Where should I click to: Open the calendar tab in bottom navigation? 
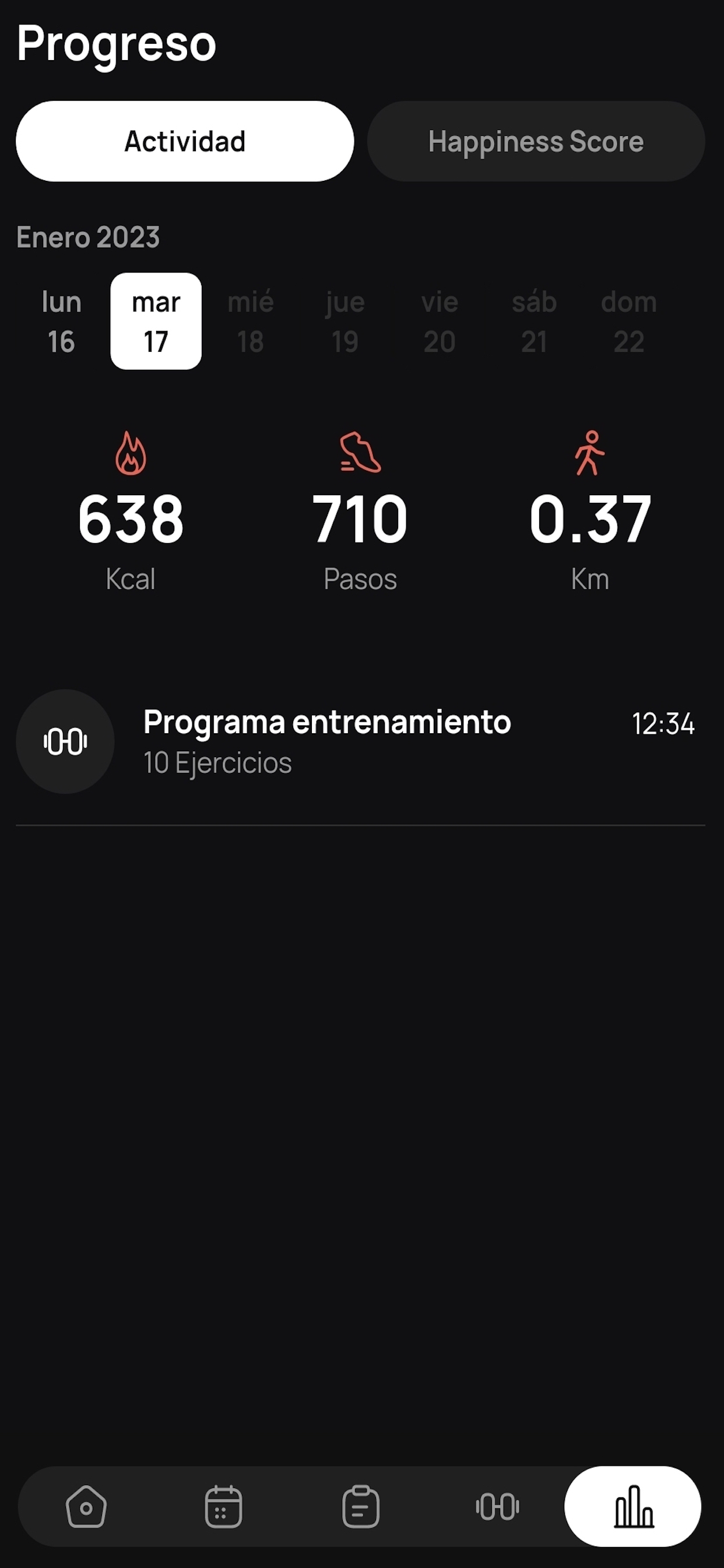point(223,1507)
